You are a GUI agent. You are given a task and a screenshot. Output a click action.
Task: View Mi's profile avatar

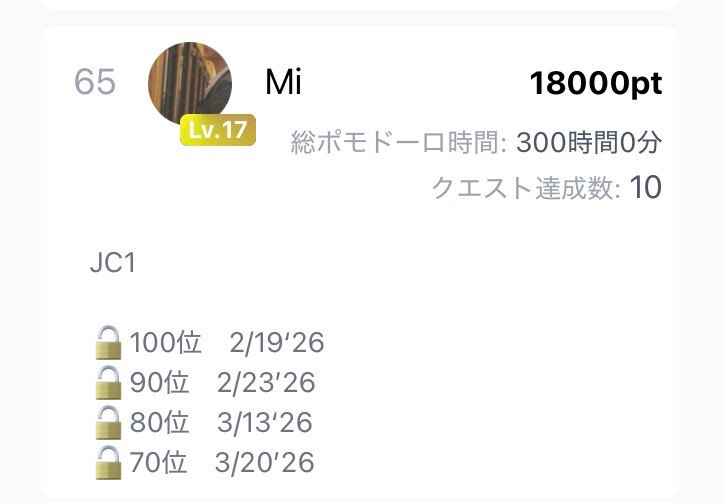tap(190, 84)
